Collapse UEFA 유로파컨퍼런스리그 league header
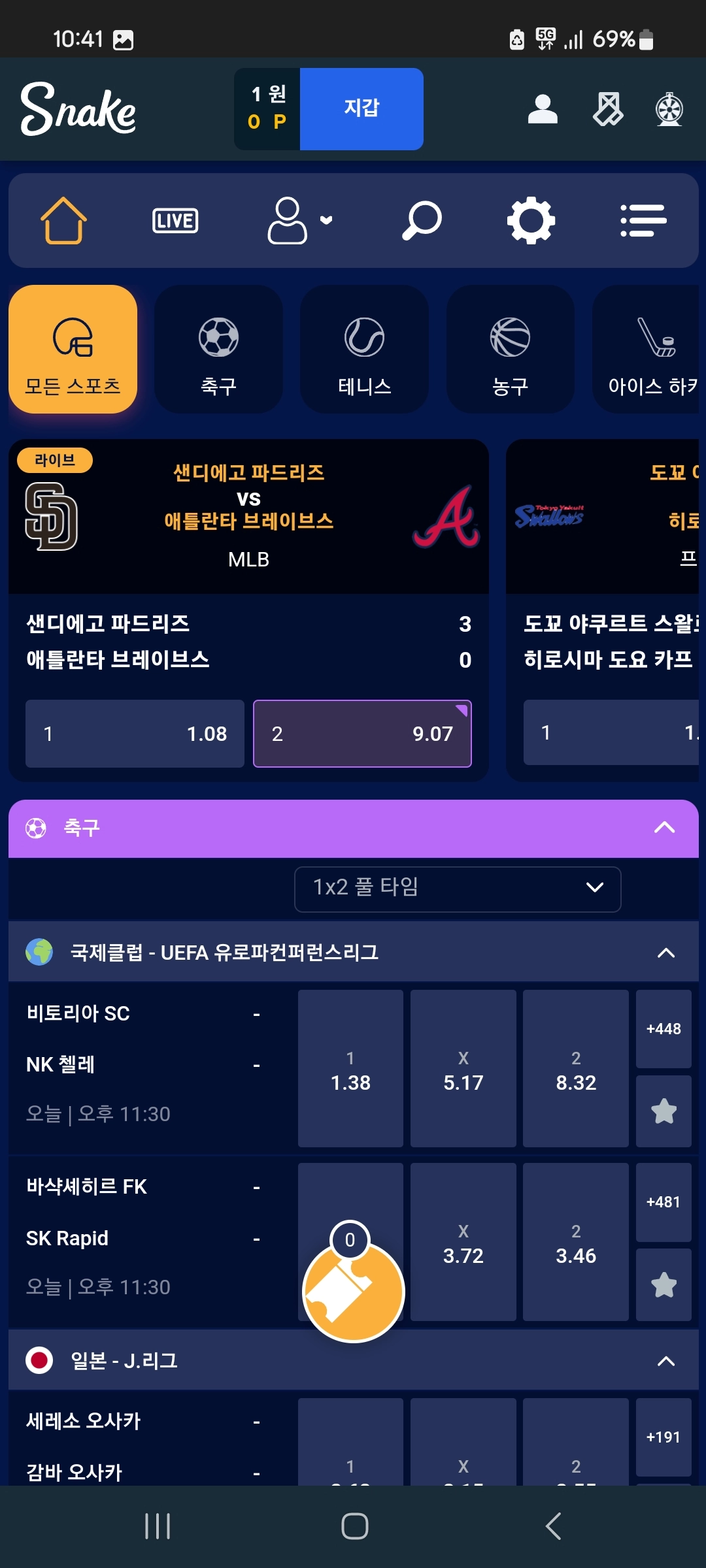Image resolution: width=706 pixels, height=1568 pixels. (x=665, y=953)
